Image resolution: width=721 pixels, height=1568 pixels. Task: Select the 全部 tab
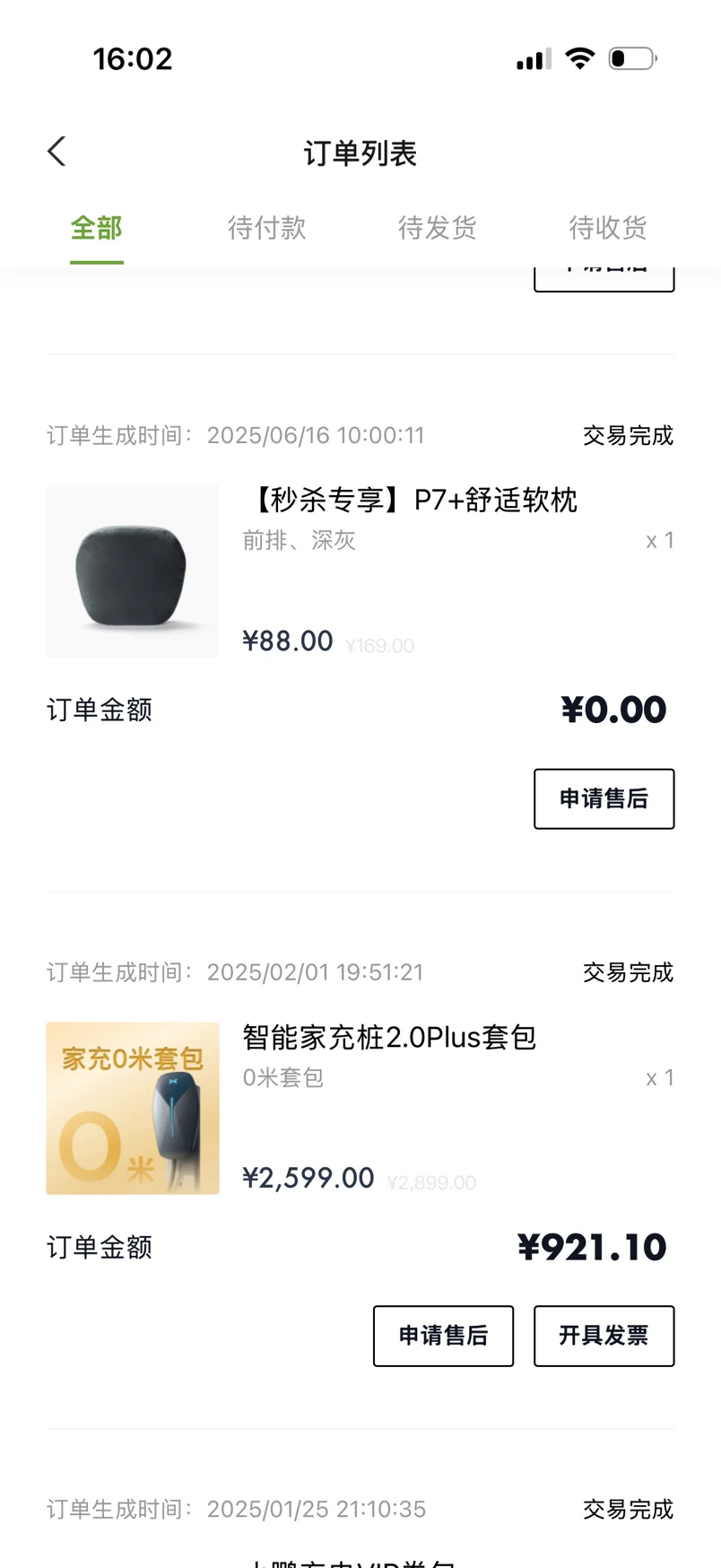[97, 228]
